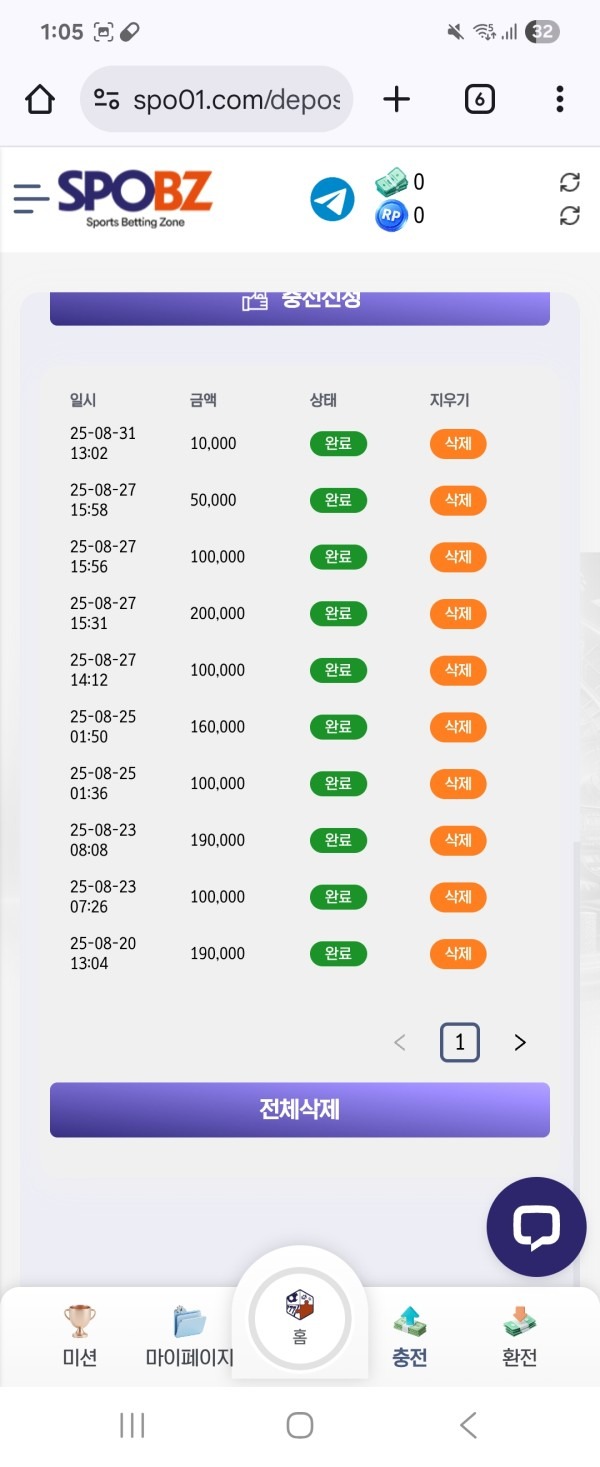The width and height of the screenshot is (600, 1467).
Task: Select page 1 in pagination
Action: click(460, 1042)
